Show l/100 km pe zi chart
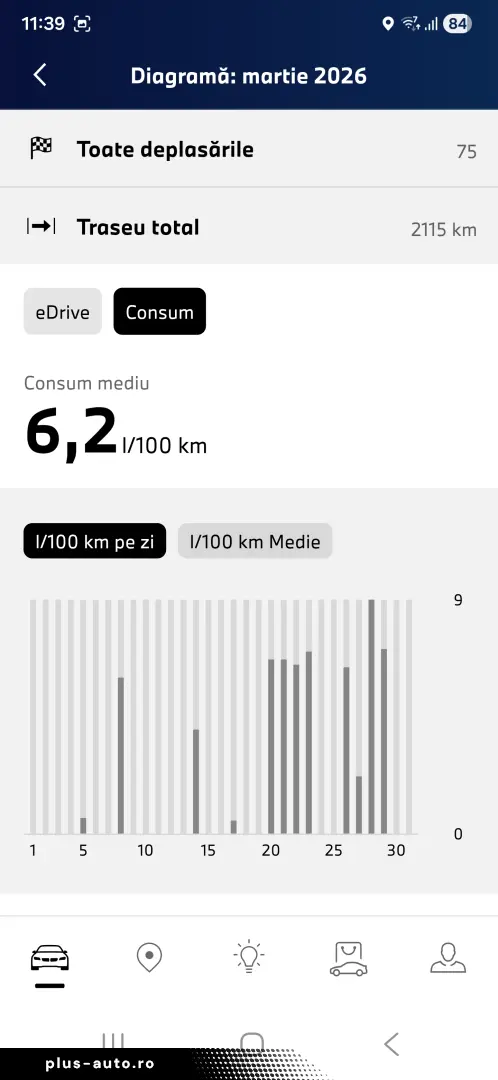498x1080 pixels. click(x=95, y=541)
